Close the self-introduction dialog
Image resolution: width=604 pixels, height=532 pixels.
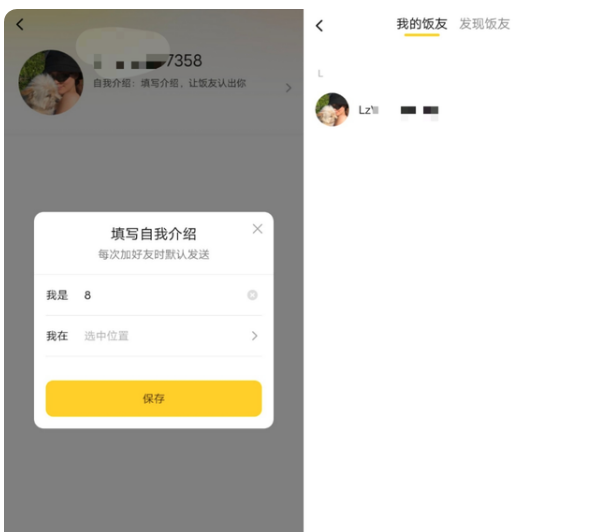(x=257, y=229)
